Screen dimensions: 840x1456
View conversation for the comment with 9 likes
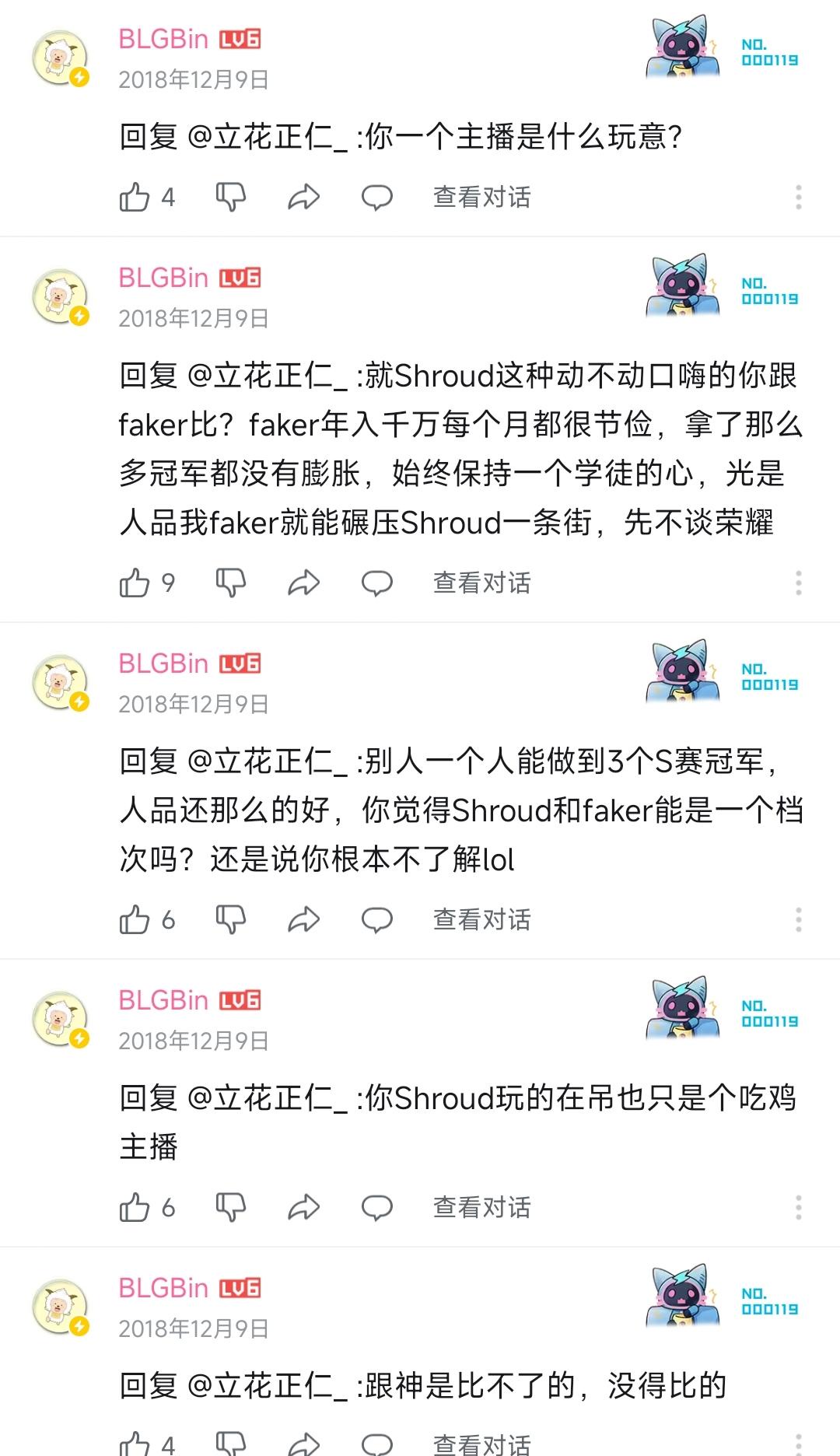click(481, 583)
